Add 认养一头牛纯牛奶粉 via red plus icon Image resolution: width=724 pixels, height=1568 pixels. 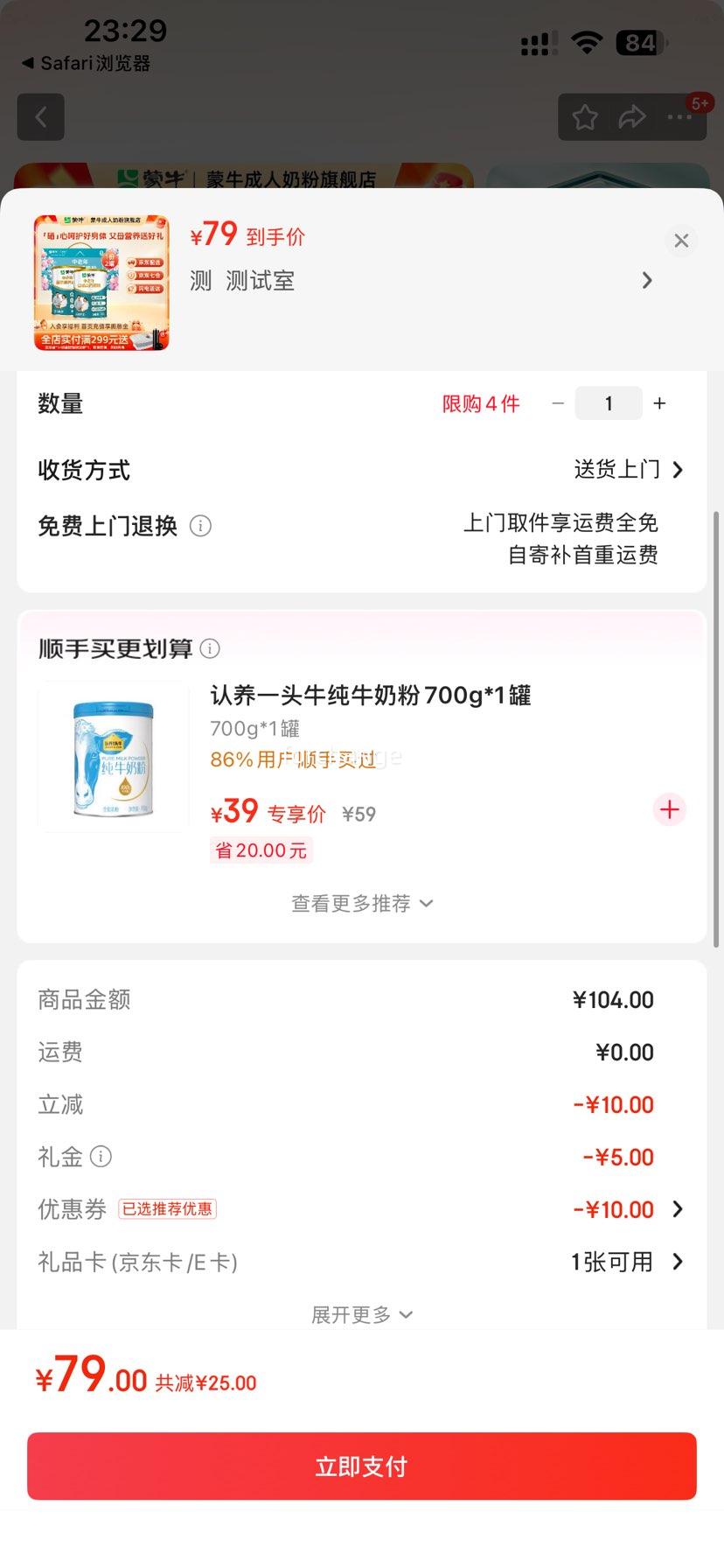(x=669, y=809)
